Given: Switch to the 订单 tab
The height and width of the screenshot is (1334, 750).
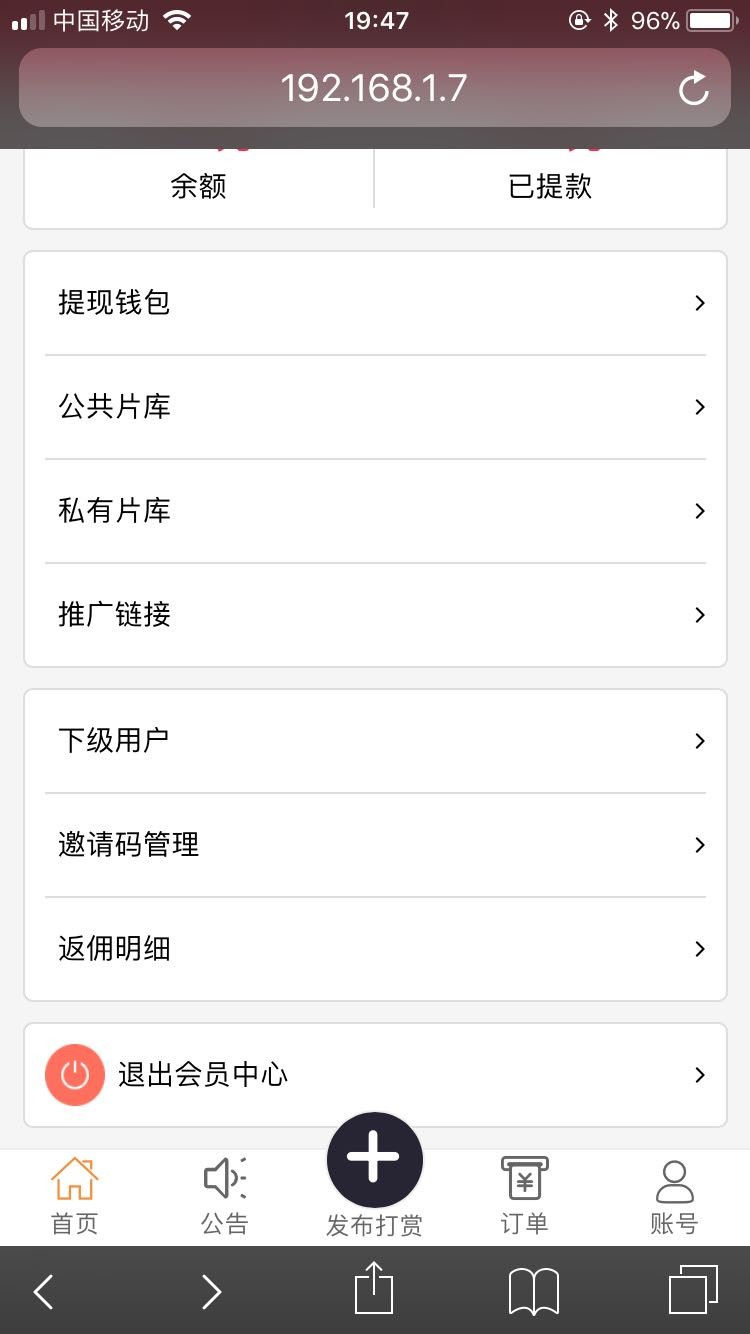Looking at the screenshot, I should coord(525,1196).
